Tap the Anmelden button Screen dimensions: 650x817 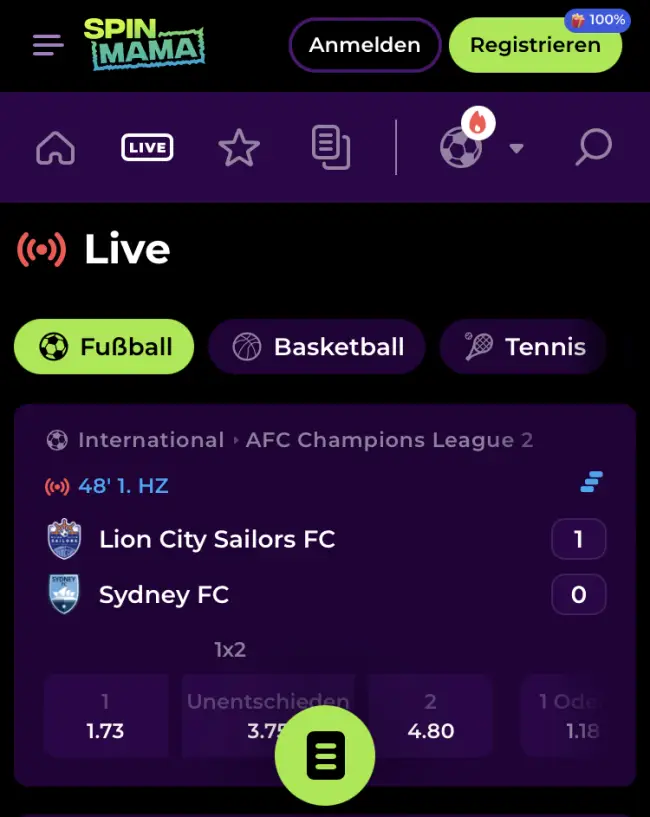coord(365,45)
